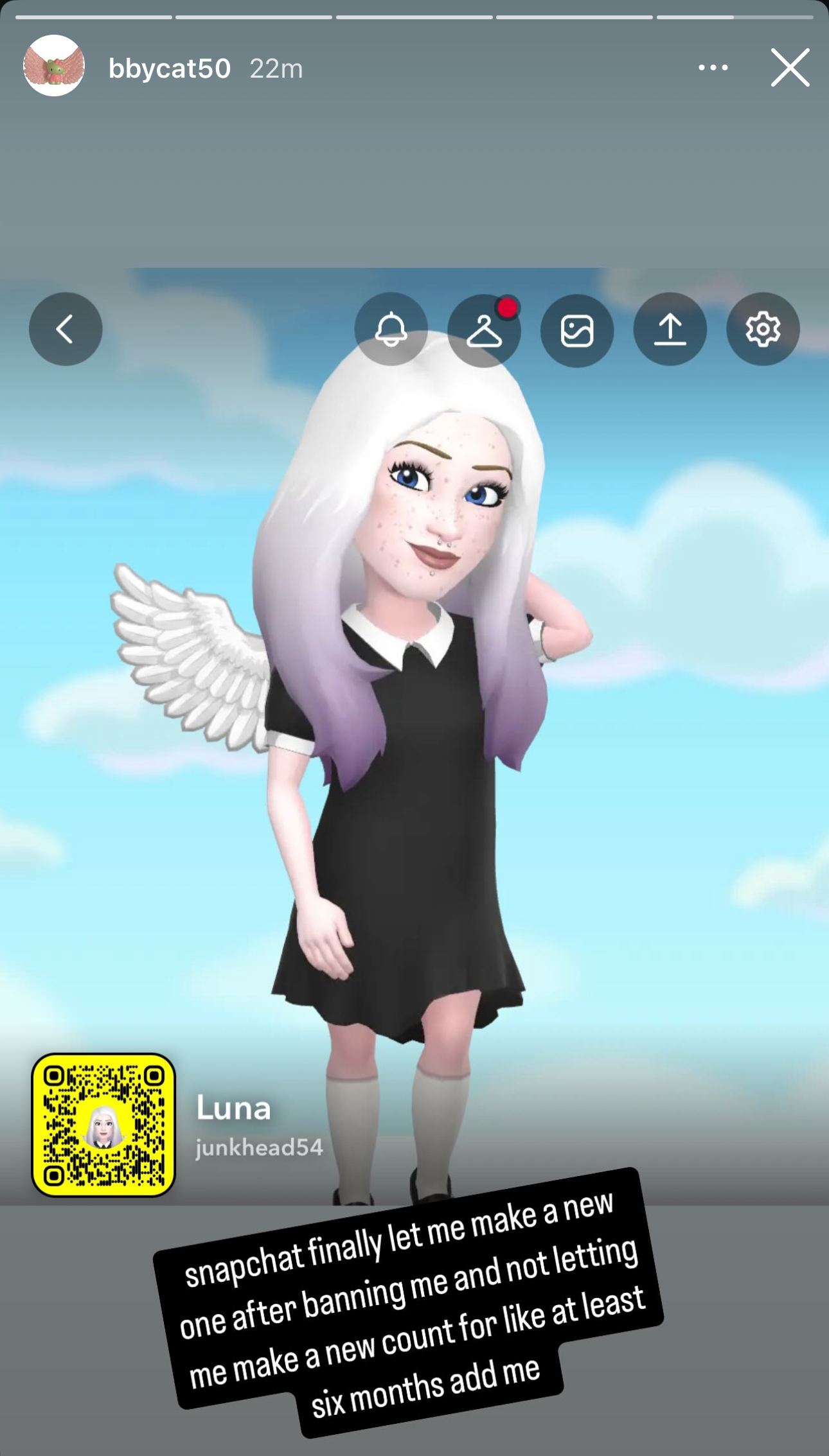Image resolution: width=829 pixels, height=1456 pixels.
Task: Close the story viewer
Action: click(790, 67)
